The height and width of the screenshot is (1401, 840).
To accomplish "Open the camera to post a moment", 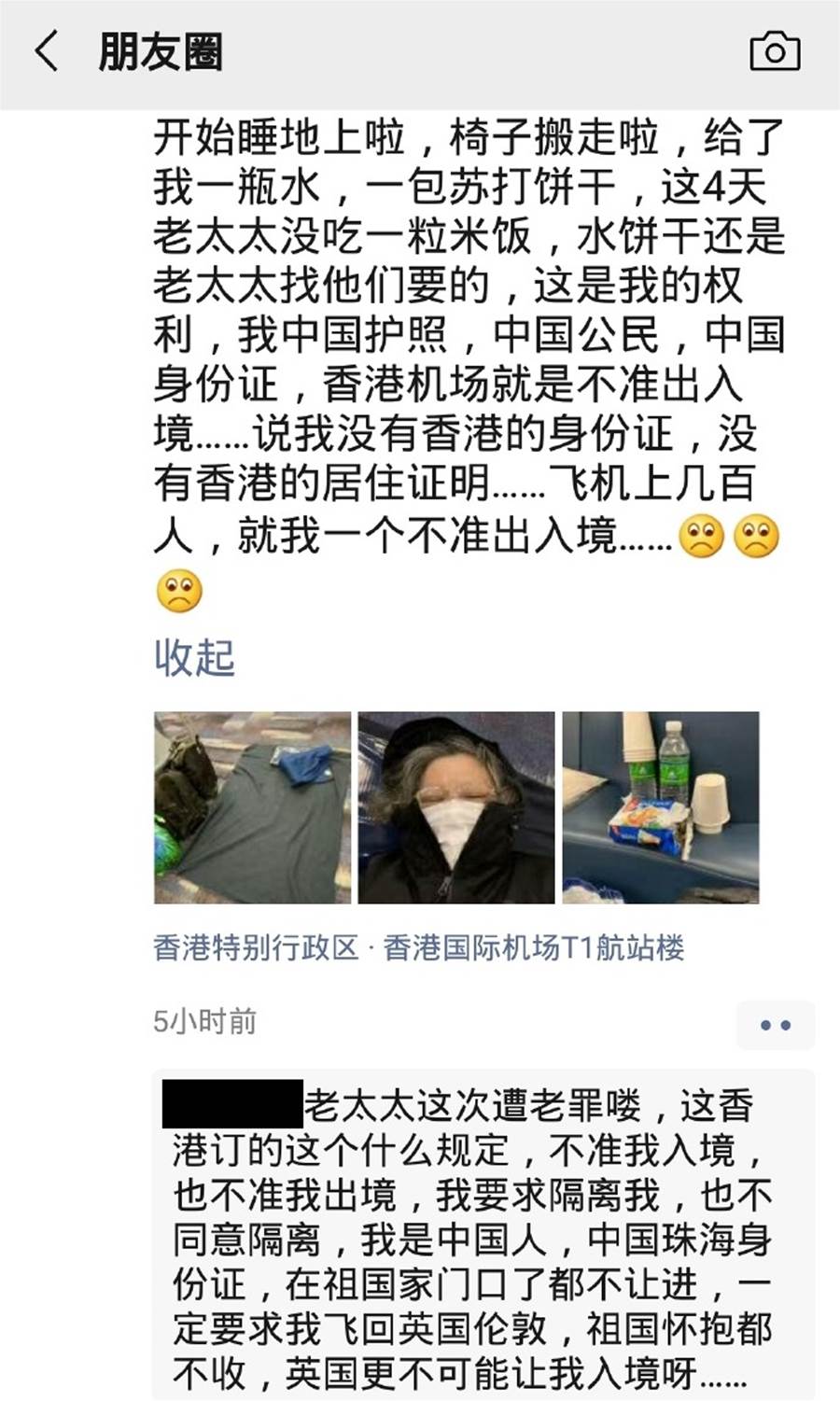I will (x=775, y=50).
